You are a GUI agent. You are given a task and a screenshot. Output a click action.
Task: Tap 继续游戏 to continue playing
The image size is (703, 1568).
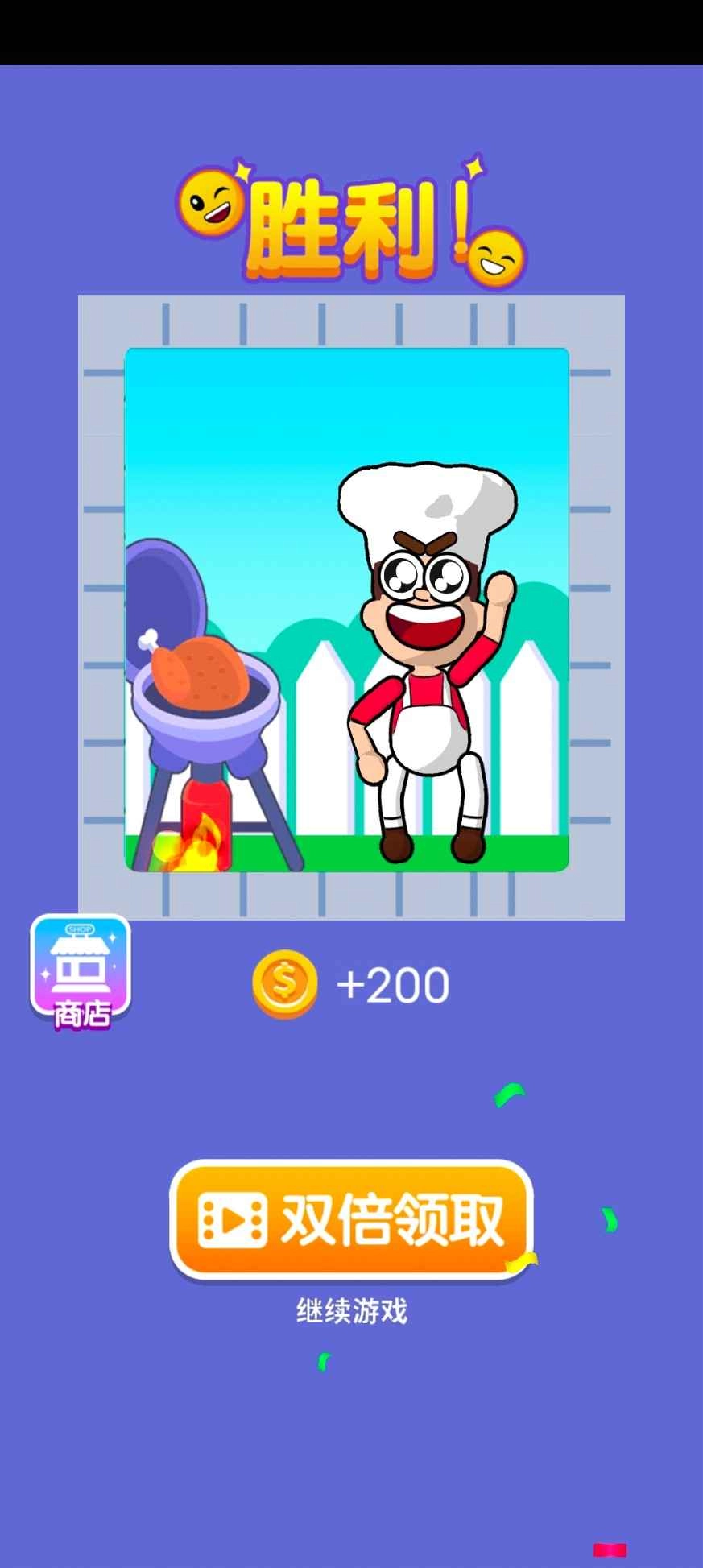[x=352, y=1312]
